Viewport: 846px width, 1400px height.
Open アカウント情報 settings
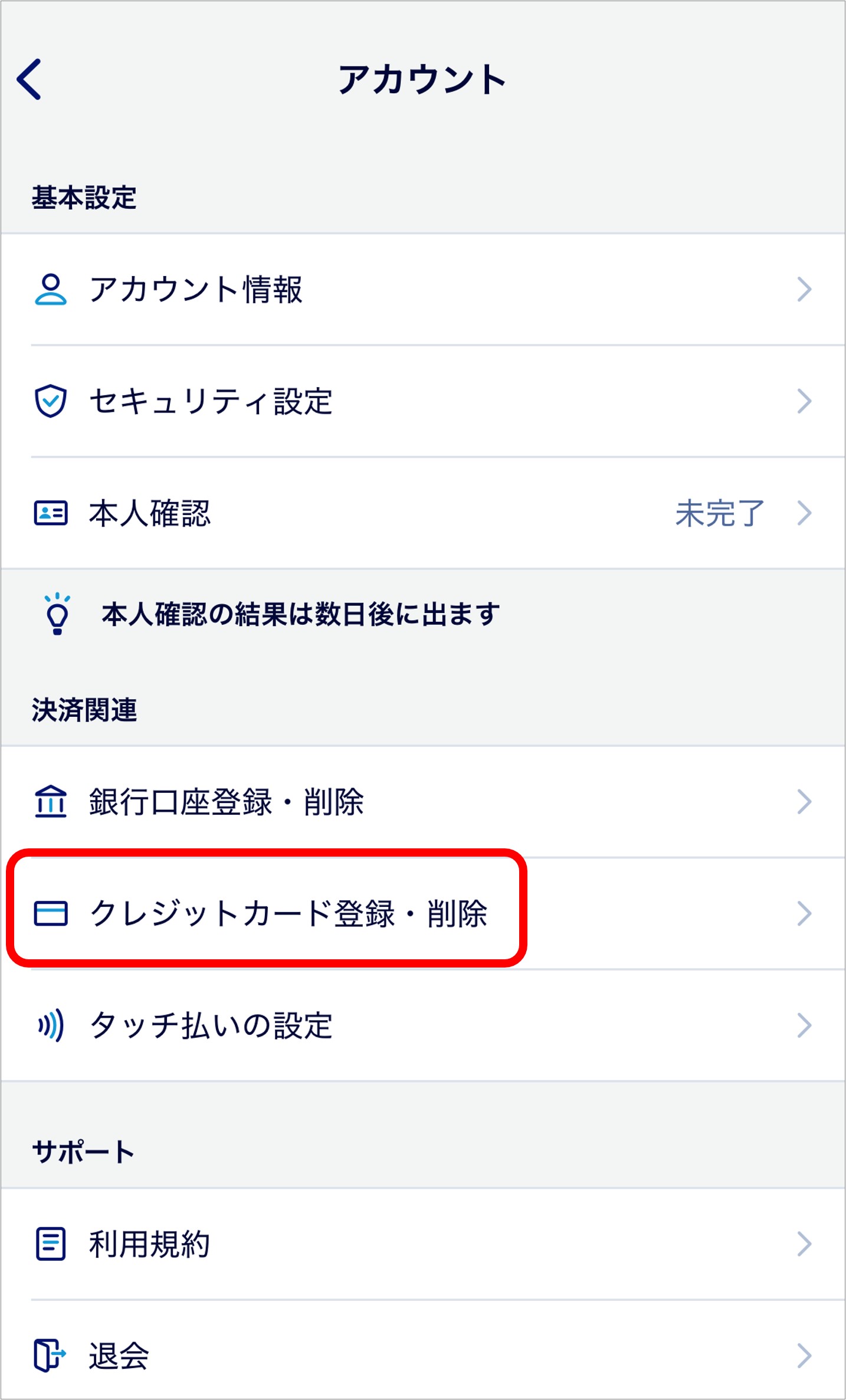point(422,289)
